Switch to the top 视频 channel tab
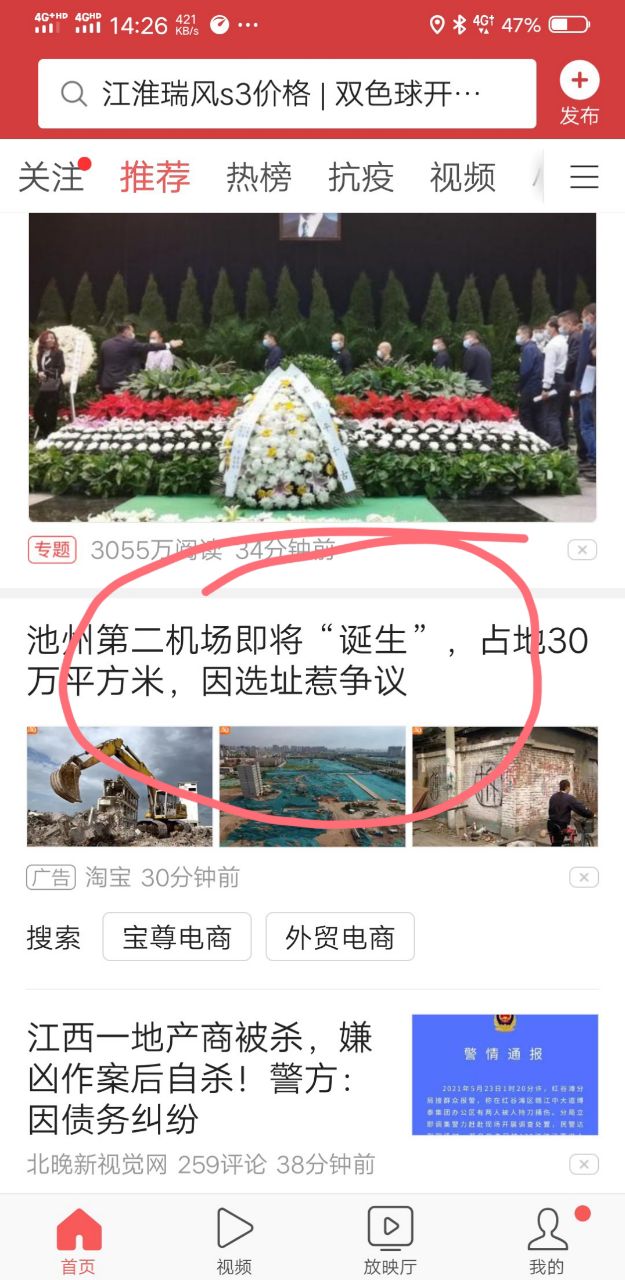 click(462, 177)
